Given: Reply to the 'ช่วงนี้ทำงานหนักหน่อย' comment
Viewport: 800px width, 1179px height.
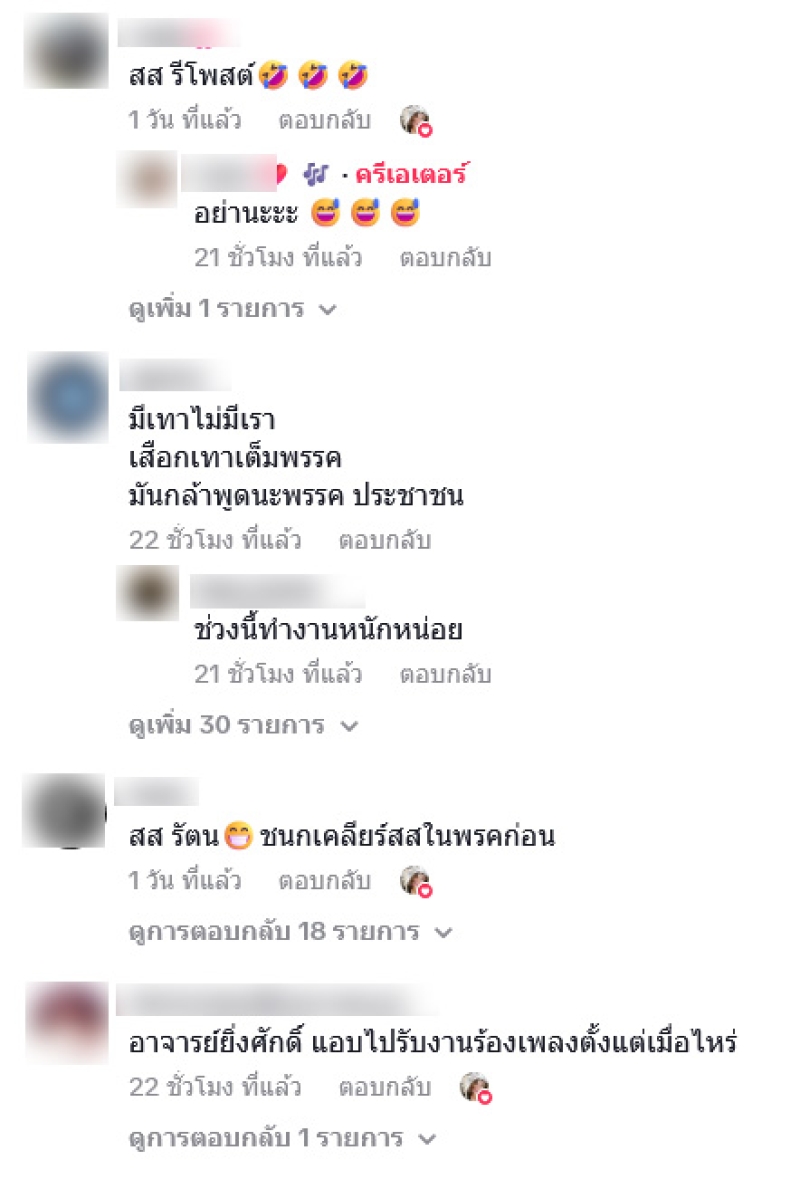Looking at the screenshot, I should [445, 674].
